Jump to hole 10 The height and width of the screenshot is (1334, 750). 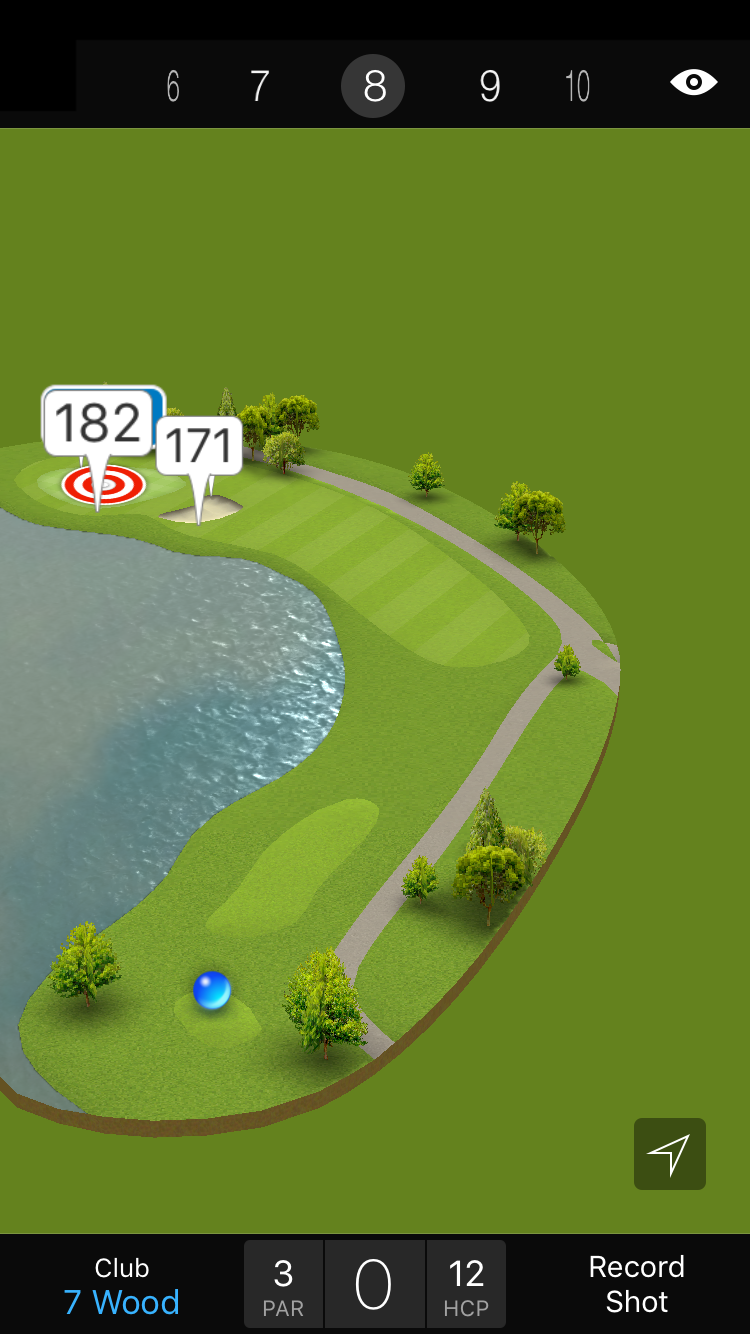(577, 87)
